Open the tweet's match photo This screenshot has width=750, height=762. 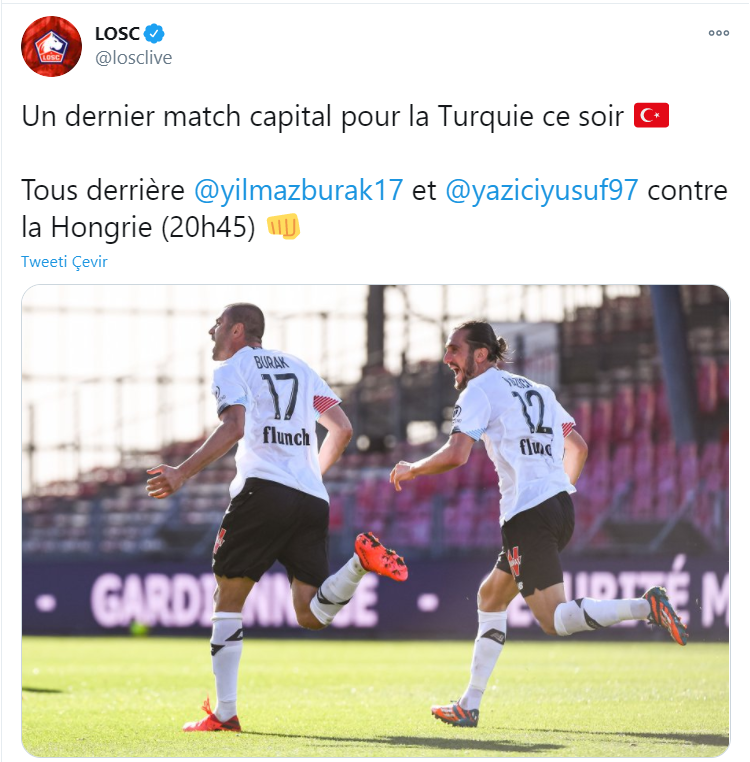[375, 520]
